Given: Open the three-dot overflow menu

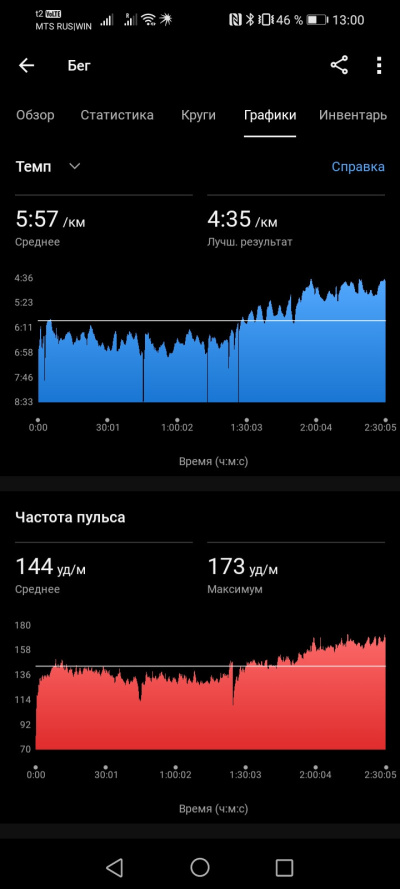Looking at the screenshot, I should tap(379, 66).
